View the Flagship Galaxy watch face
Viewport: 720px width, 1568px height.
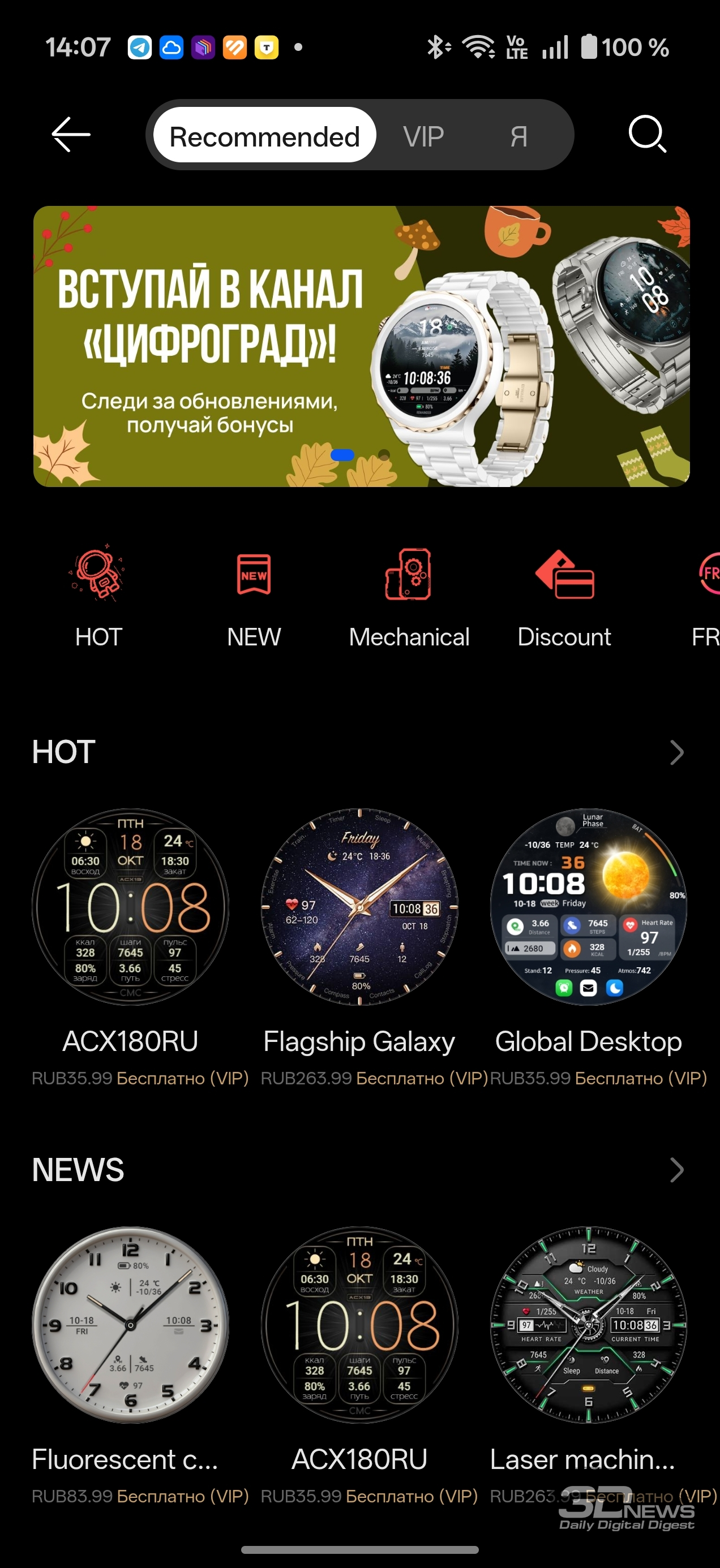(359, 907)
